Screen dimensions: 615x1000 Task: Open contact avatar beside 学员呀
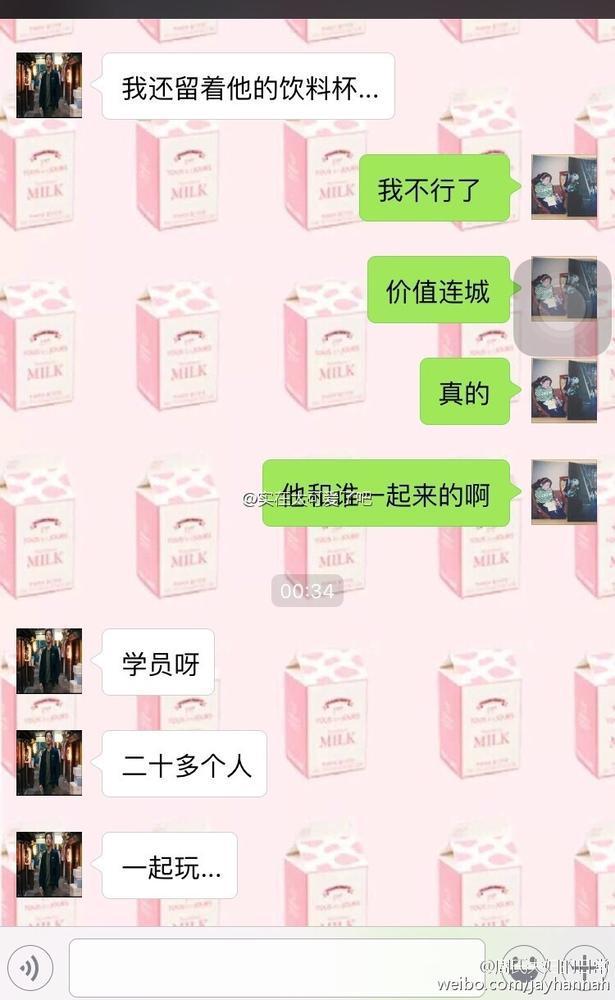tap(49, 661)
